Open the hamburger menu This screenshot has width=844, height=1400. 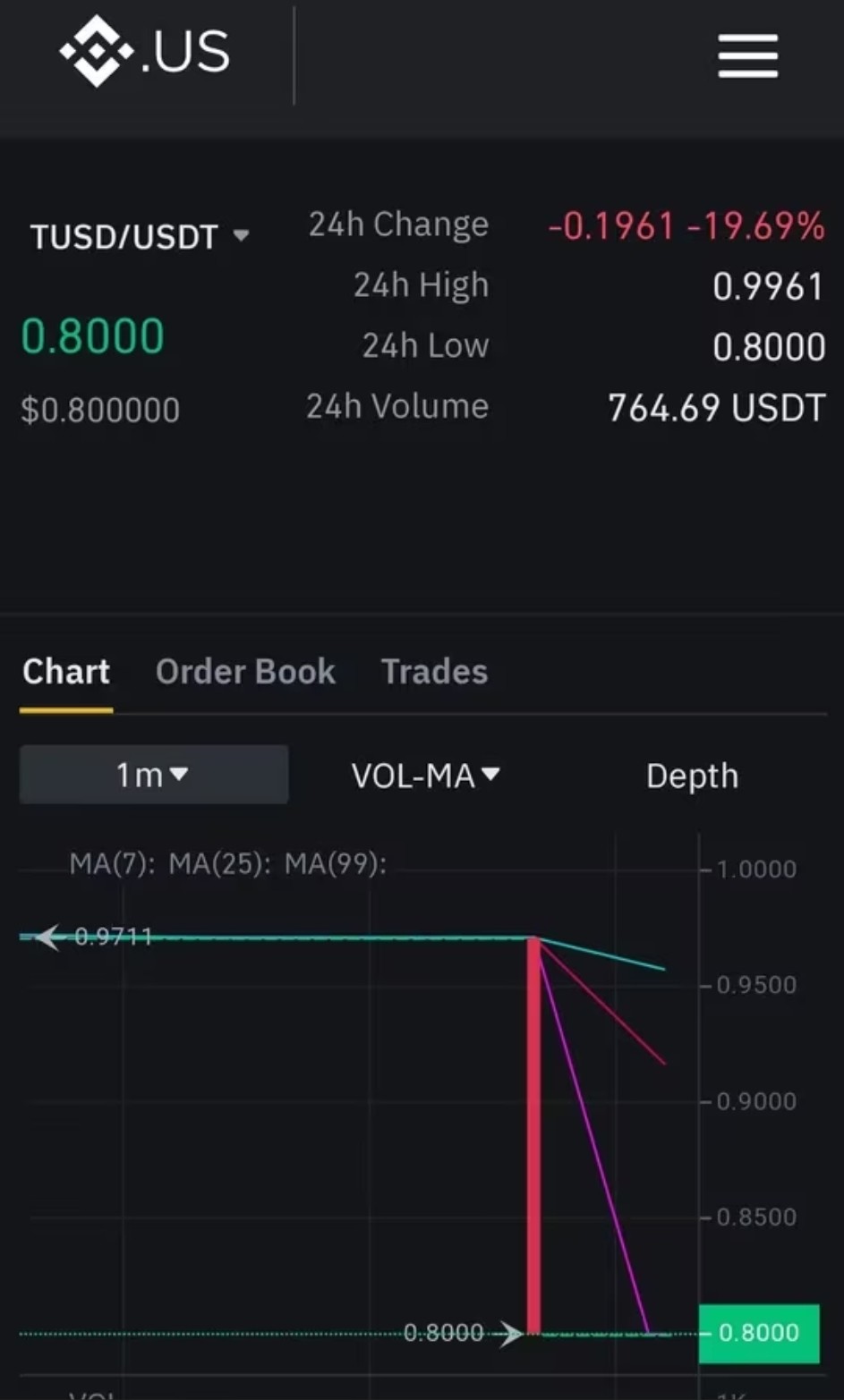[x=747, y=56]
